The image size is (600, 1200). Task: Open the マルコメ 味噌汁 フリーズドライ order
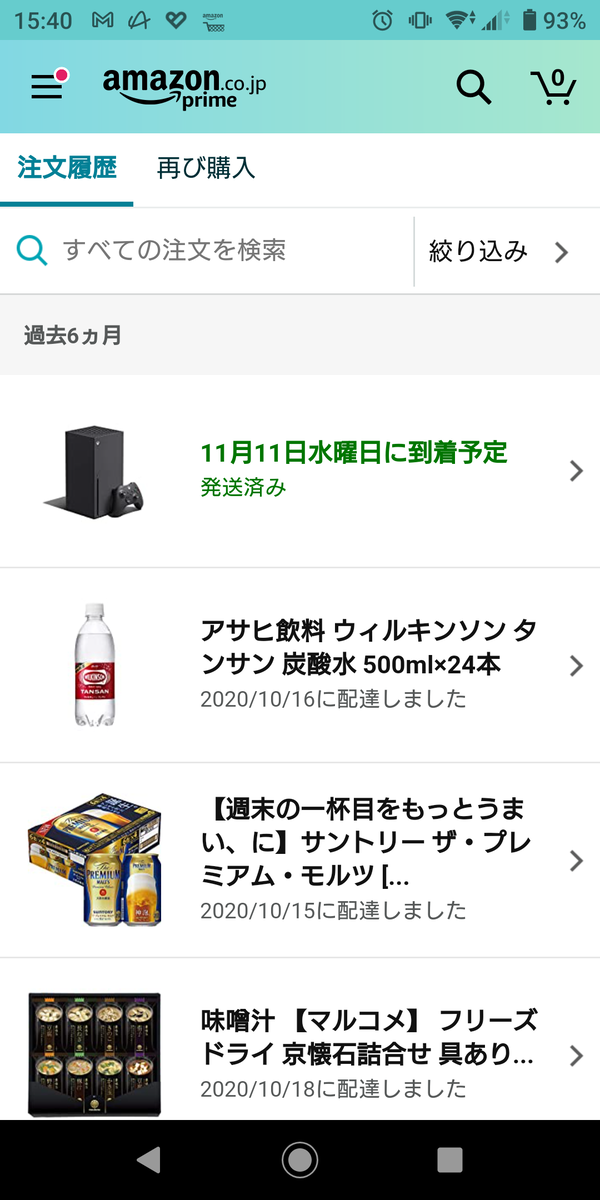tap(300, 1039)
